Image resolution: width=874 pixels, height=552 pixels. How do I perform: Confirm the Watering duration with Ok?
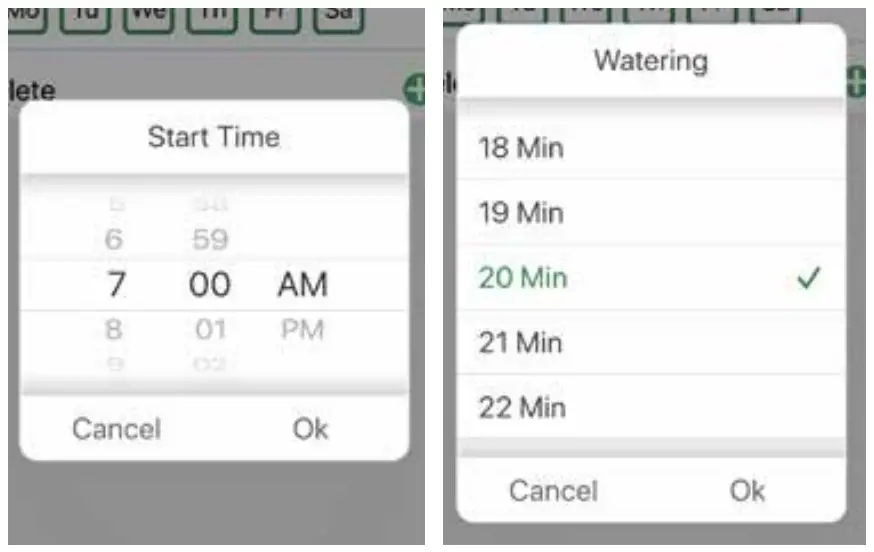coord(746,491)
